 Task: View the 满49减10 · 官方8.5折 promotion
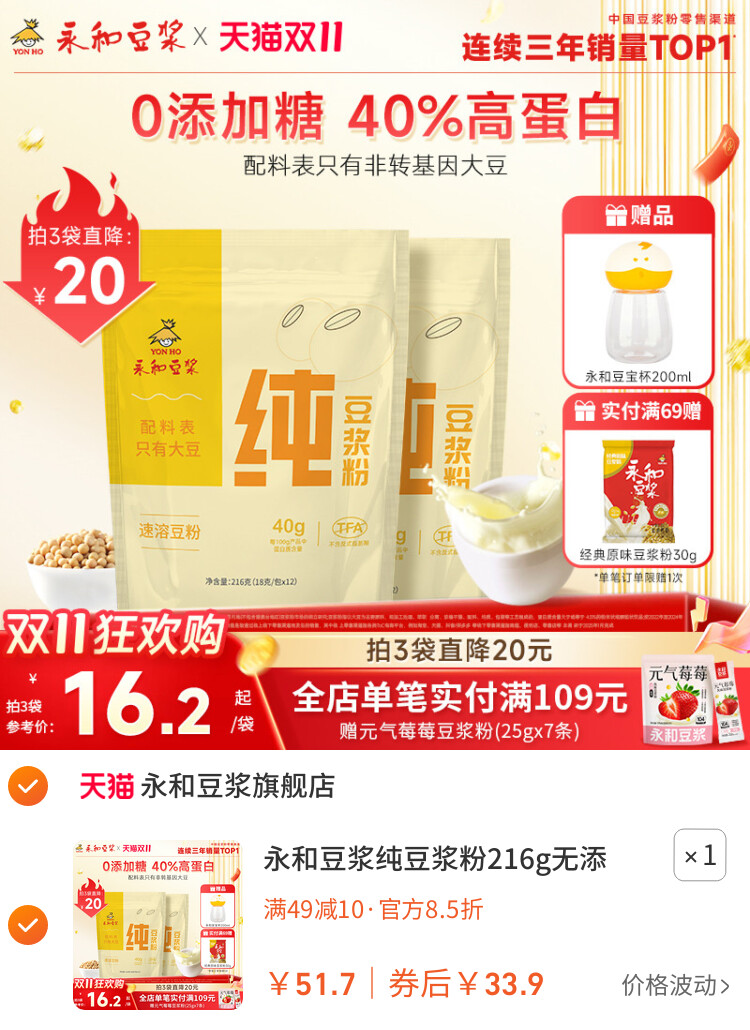(373, 909)
